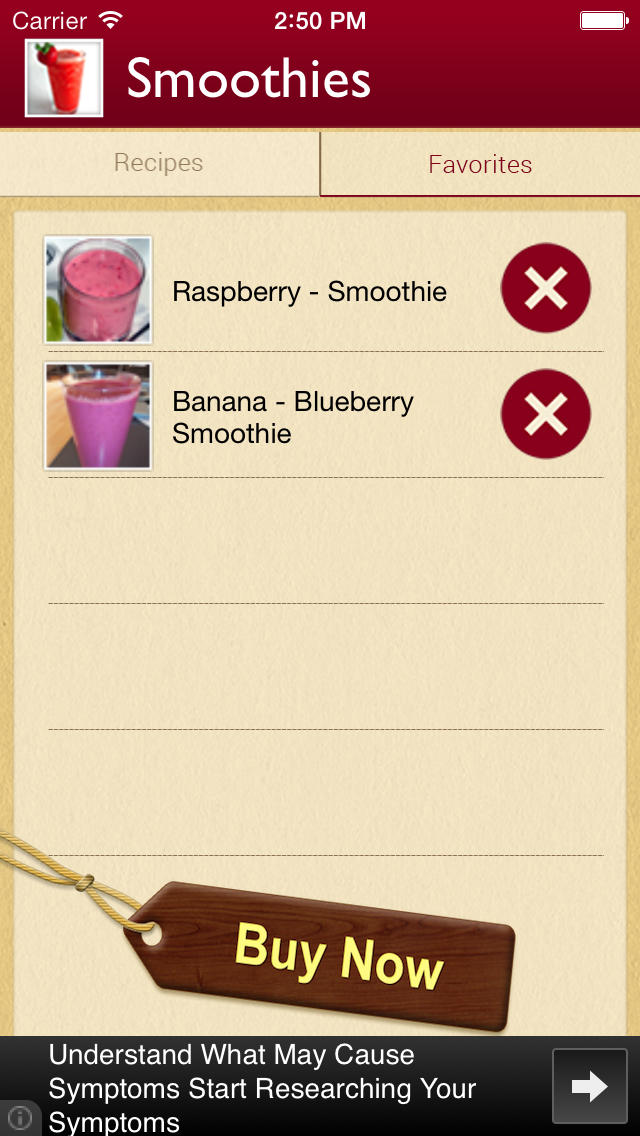Remove Banana - Blueberry Smoothie from favorites
The image size is (640, 1136).
546,415
